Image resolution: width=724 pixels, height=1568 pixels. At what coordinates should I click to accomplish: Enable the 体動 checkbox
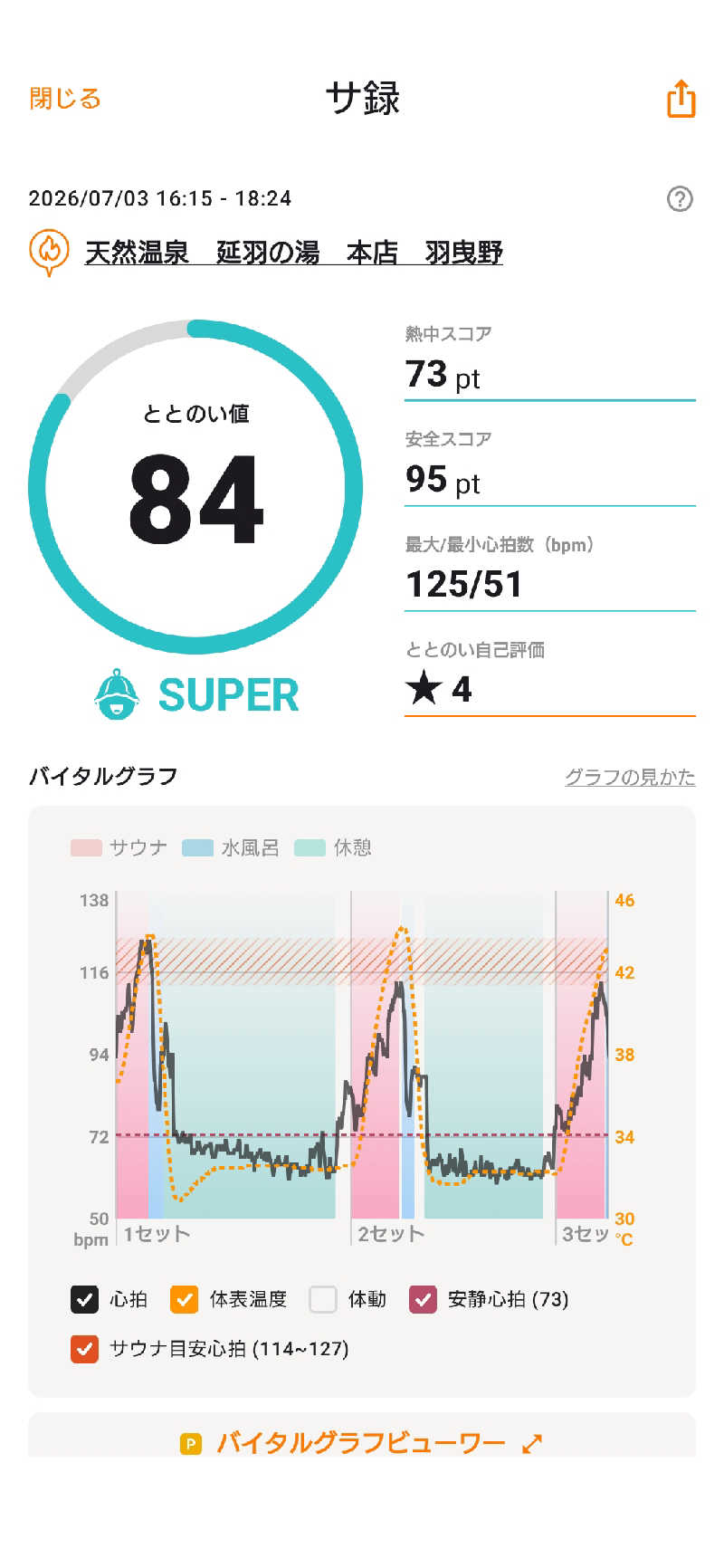point(323,1299)
